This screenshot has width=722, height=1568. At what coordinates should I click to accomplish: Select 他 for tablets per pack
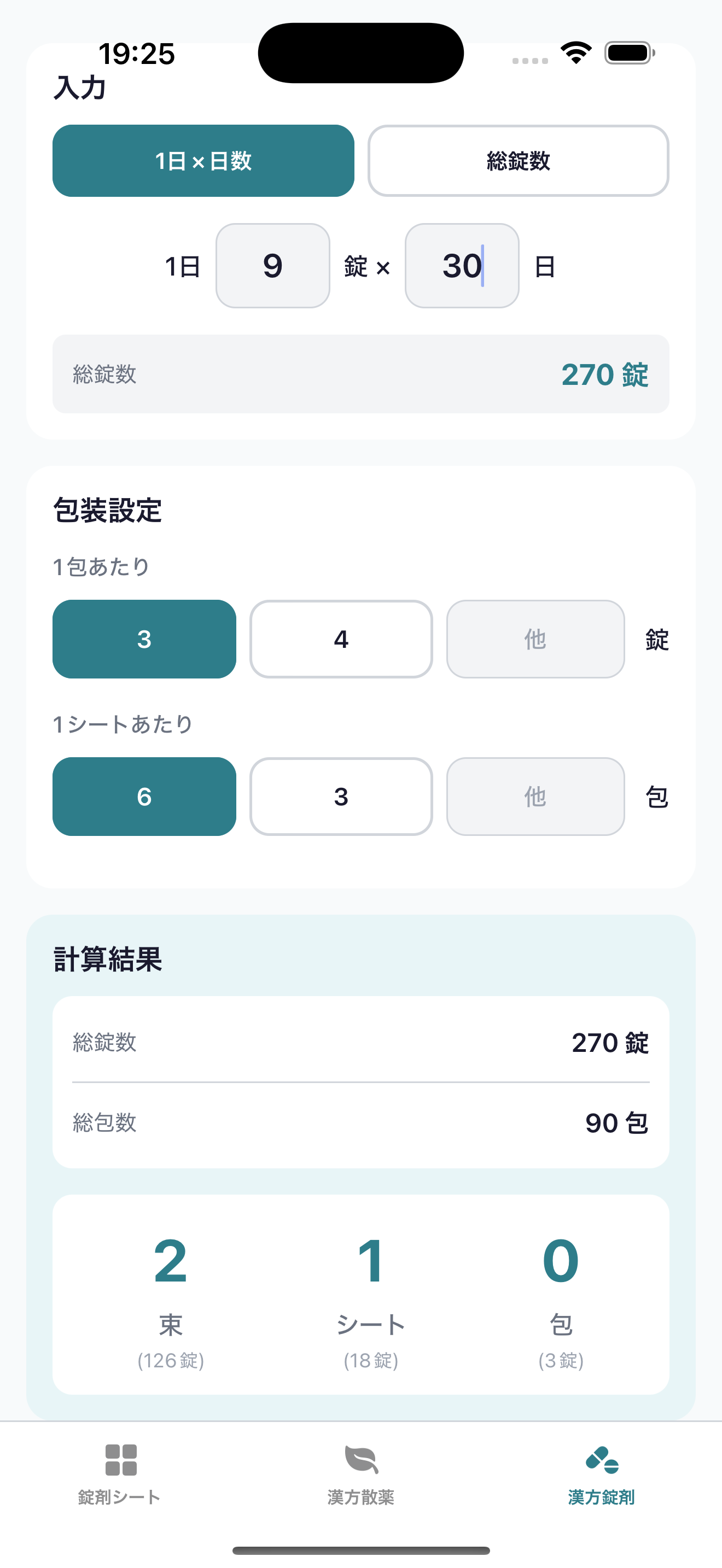pos(535,639)
